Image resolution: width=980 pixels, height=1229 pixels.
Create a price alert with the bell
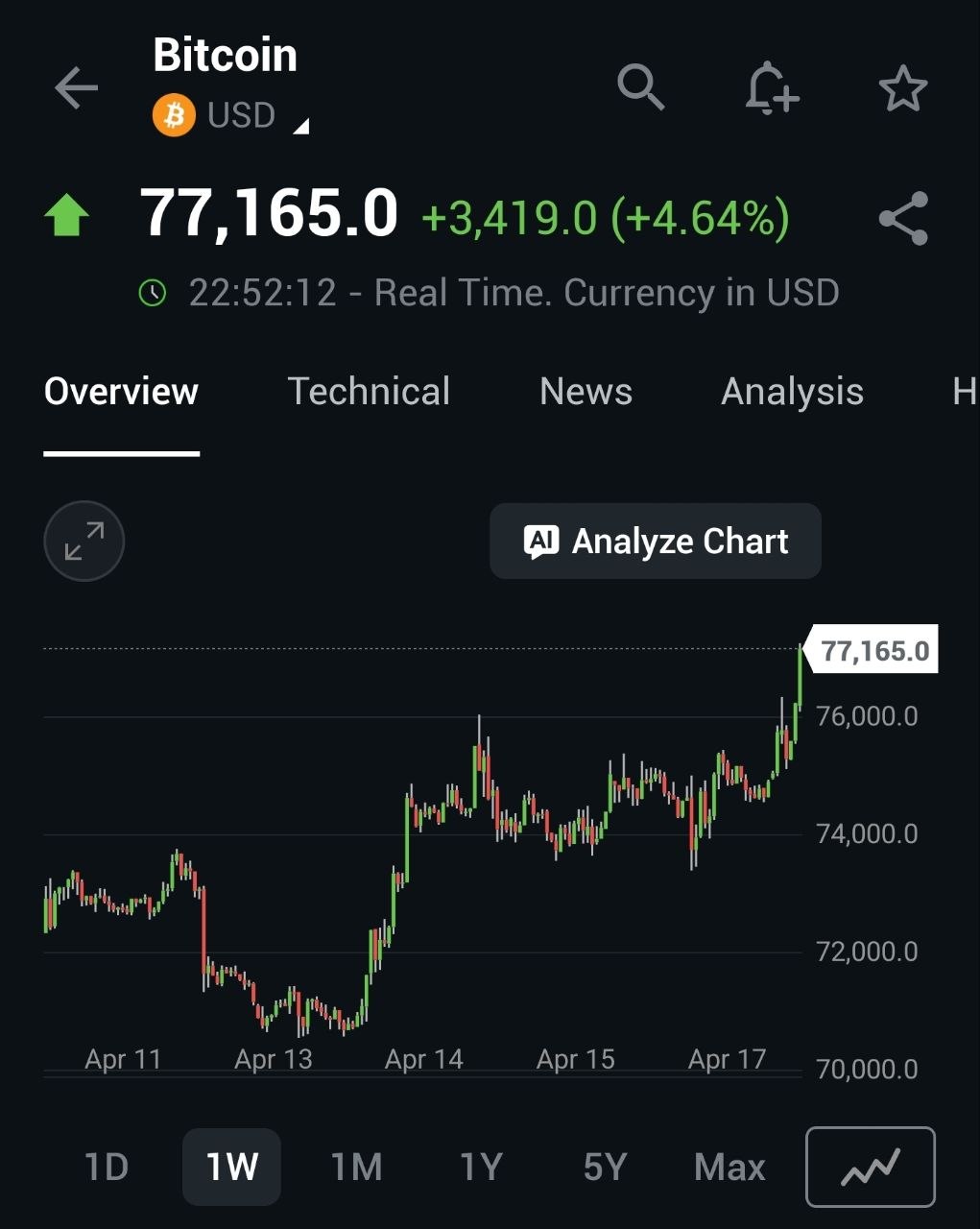(x=771, y=88)
